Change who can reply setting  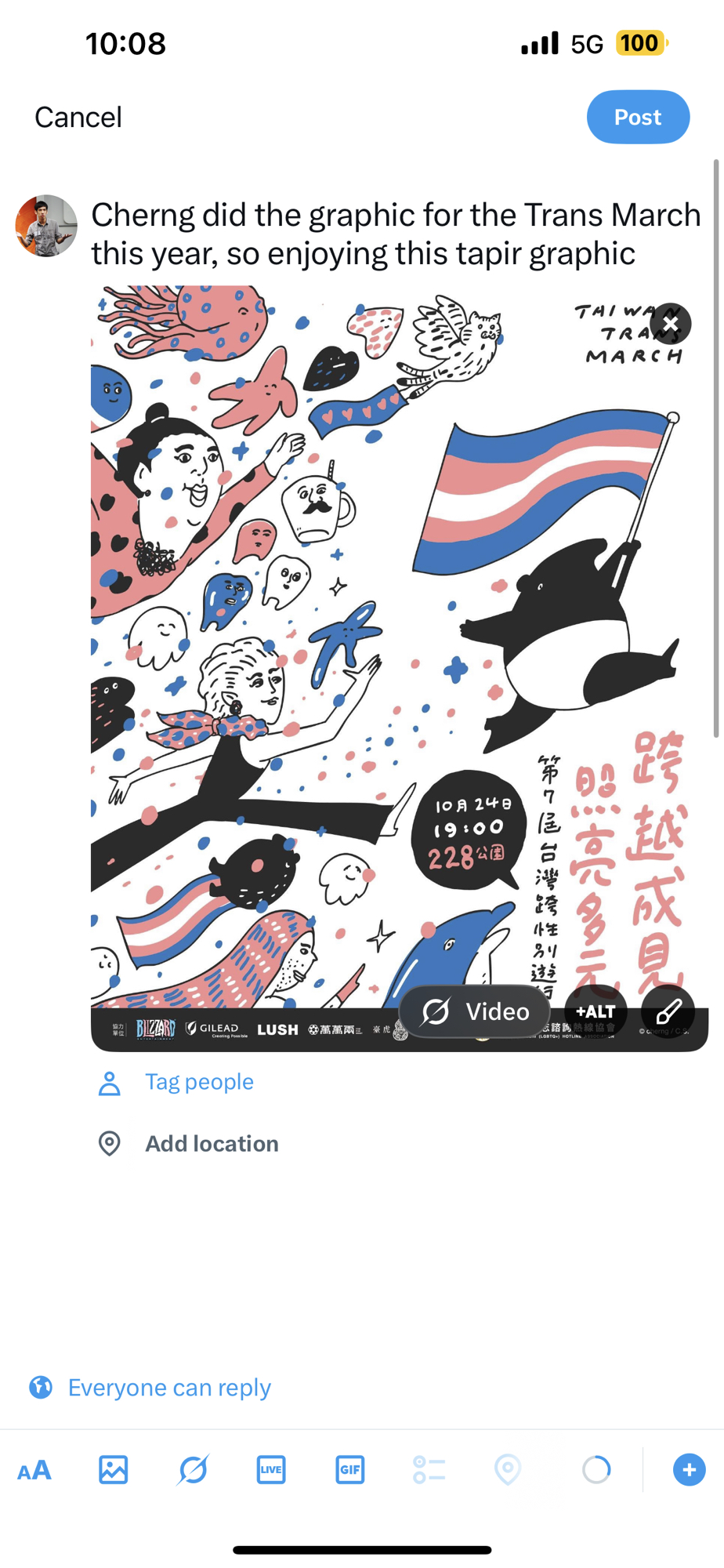pyautogui.click(x=168, y=1388)
